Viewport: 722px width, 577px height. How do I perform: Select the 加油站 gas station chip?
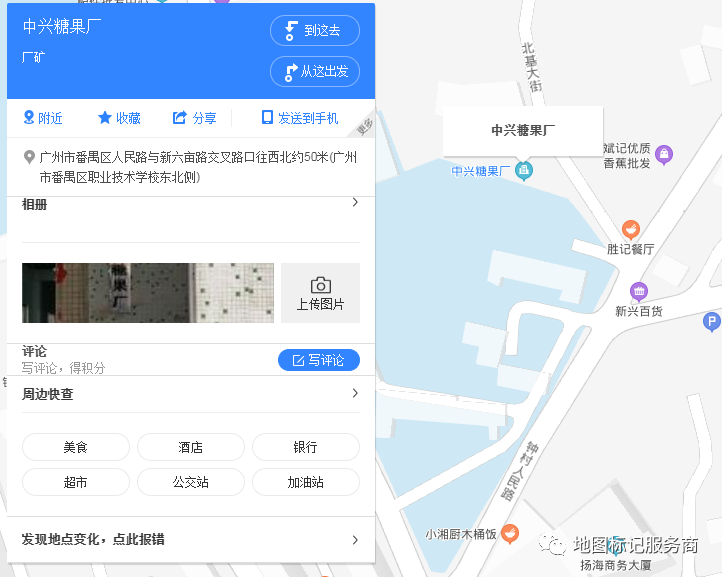point(305,482)
